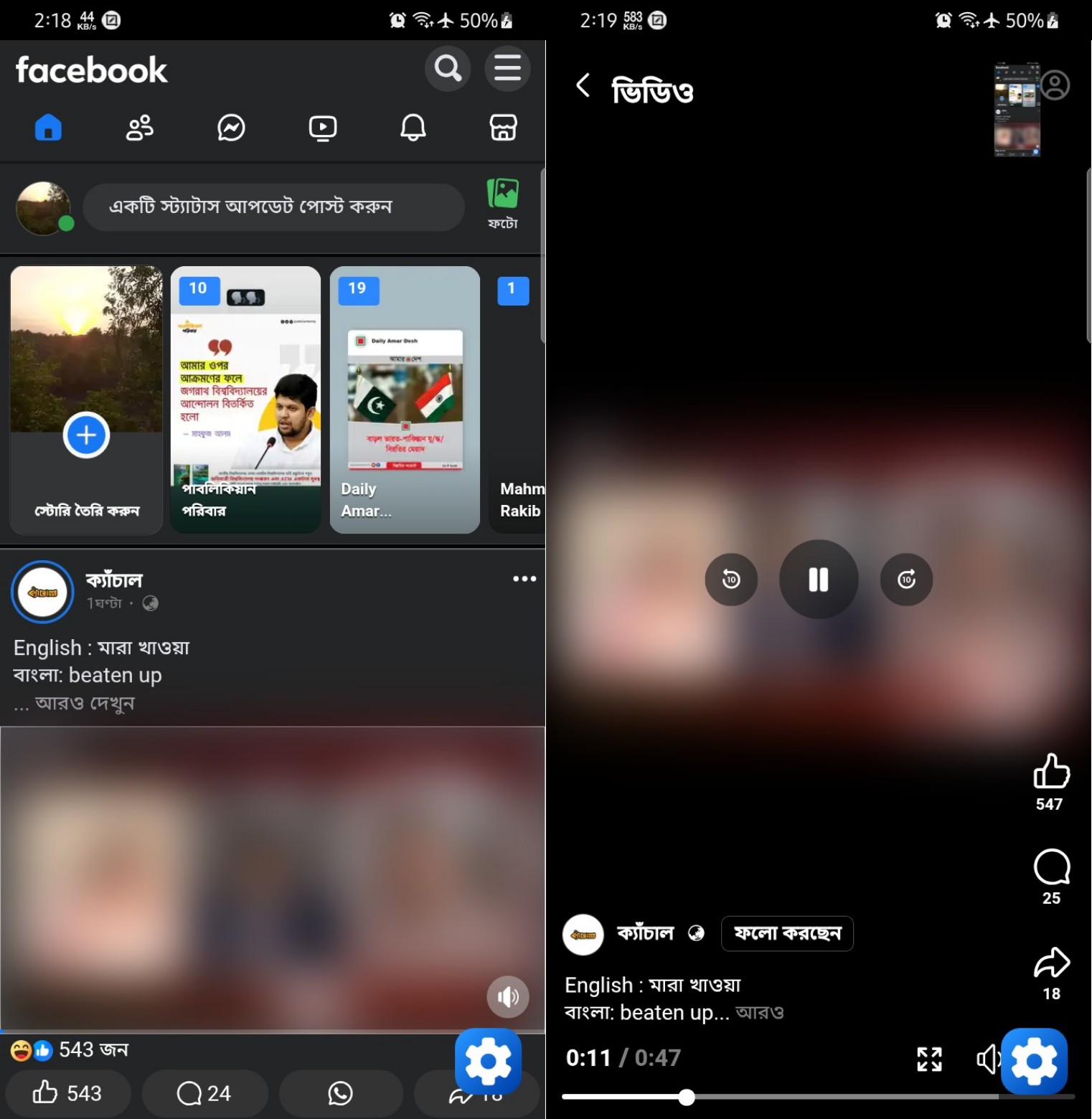Viewport: 1092px width, 1119px height.
Task: Like the post with 543 likes
Action: coord(67,1093)
